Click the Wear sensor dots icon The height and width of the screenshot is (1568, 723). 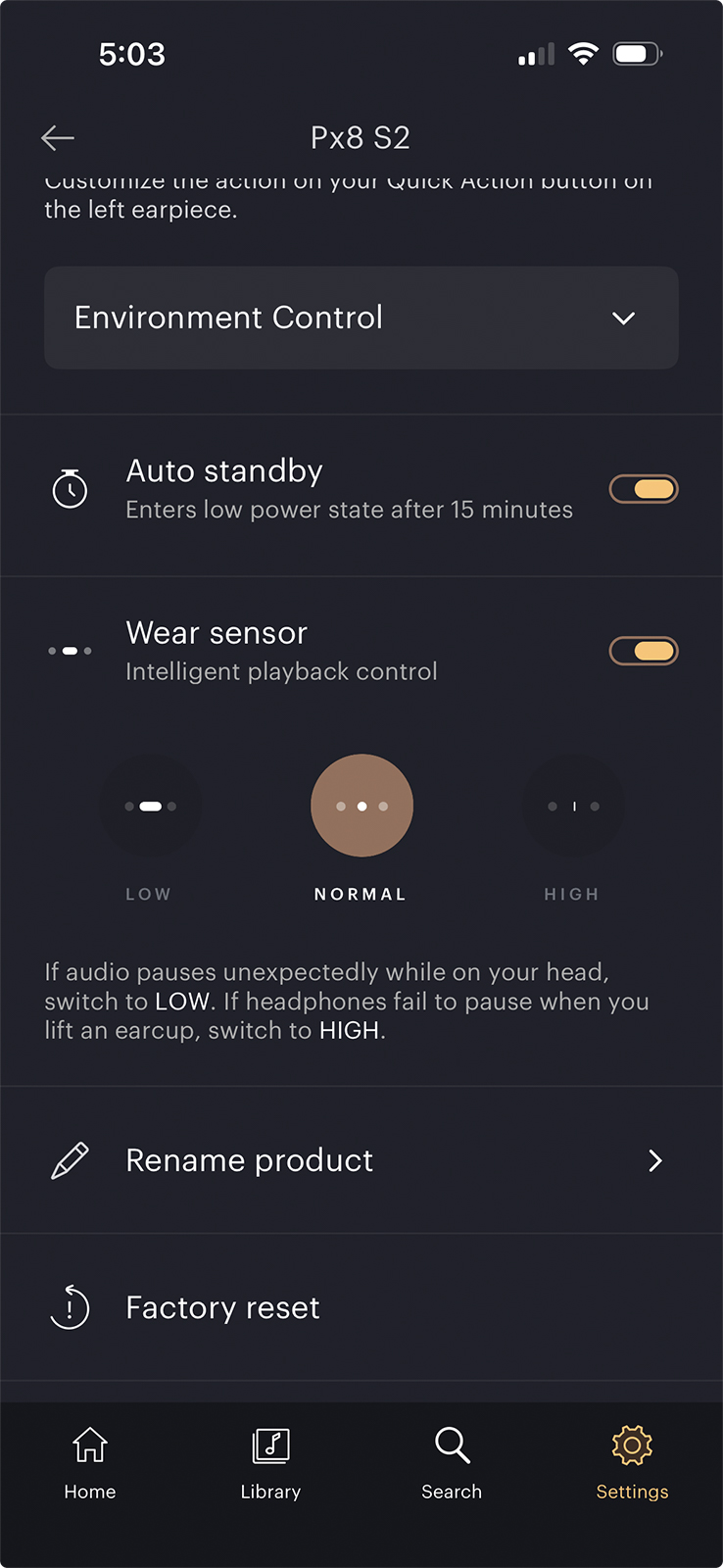[70, 650]
